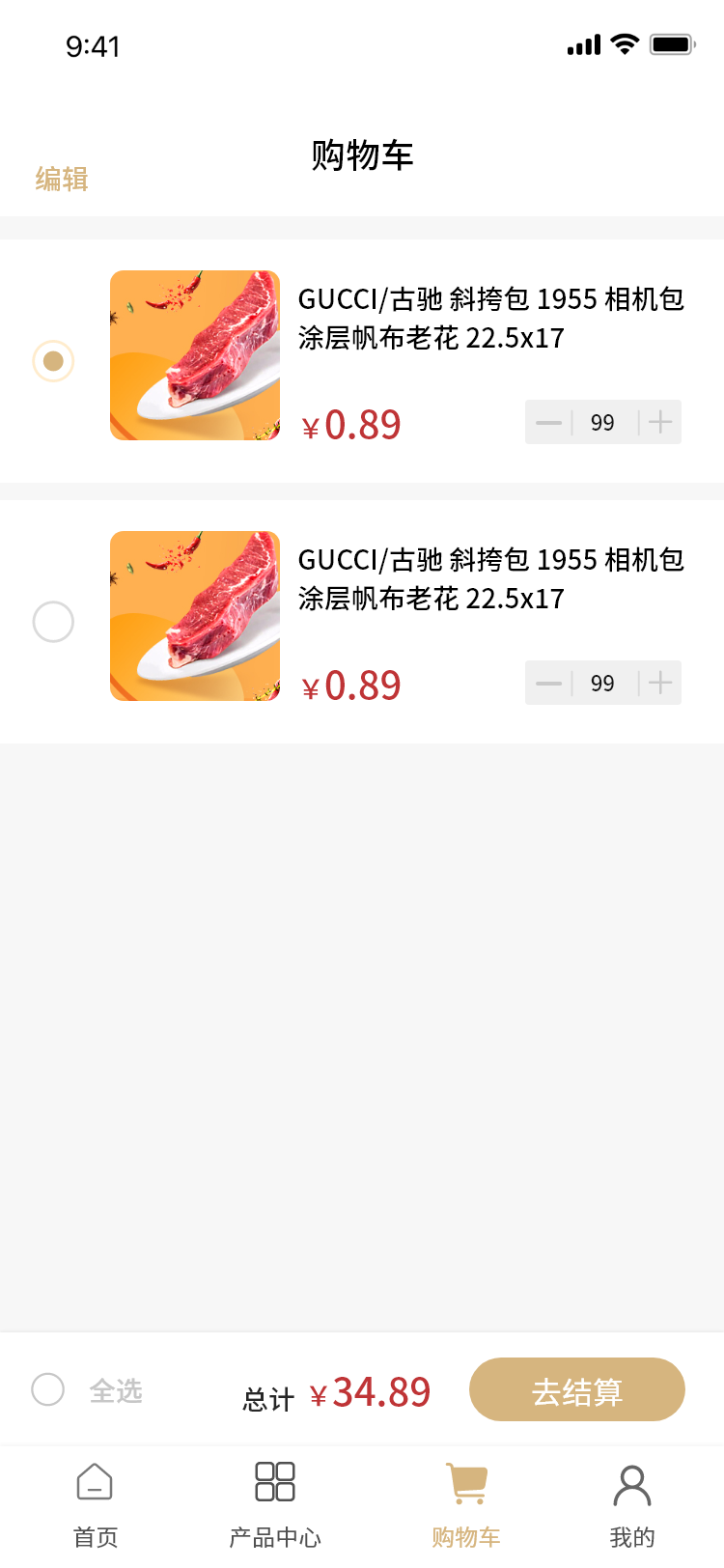Switch to the 首页 home tab
Viewport: 724px width, 1568px height.
coord(95,1502)
